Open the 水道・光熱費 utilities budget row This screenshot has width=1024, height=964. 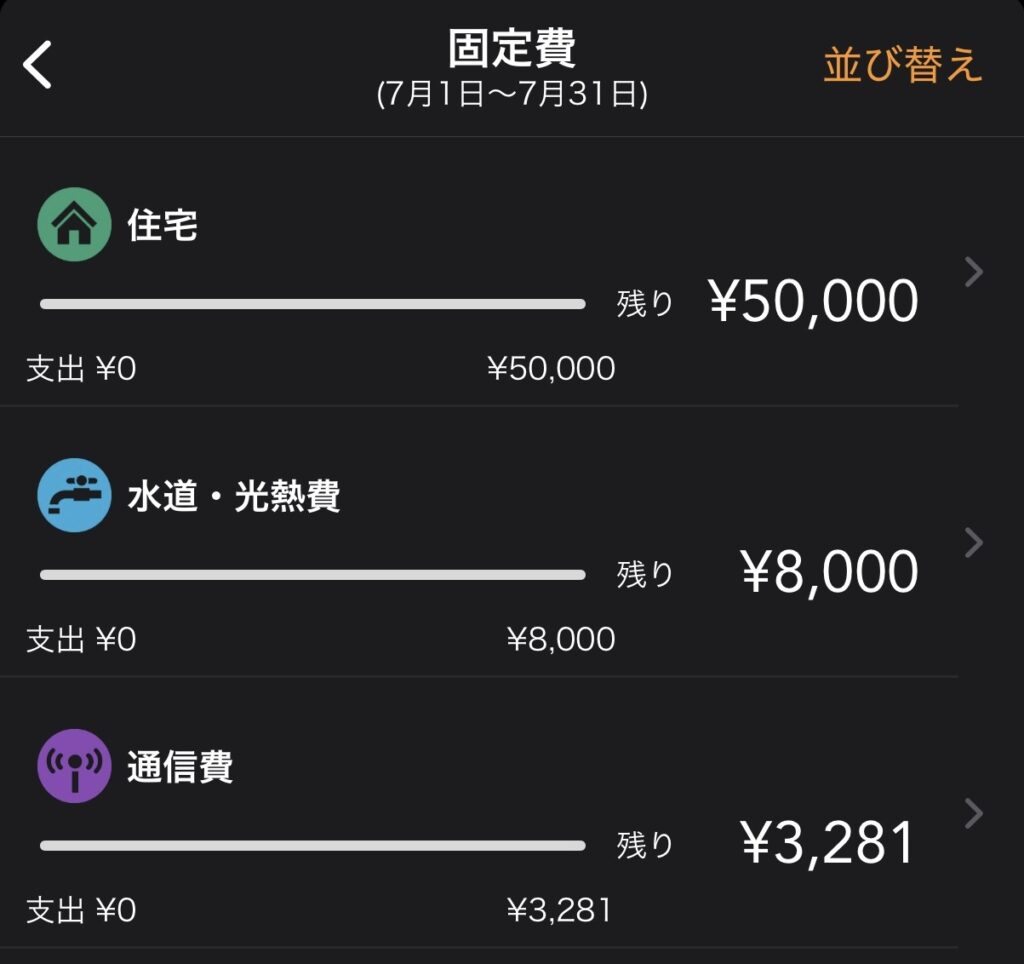pos(480,542)
